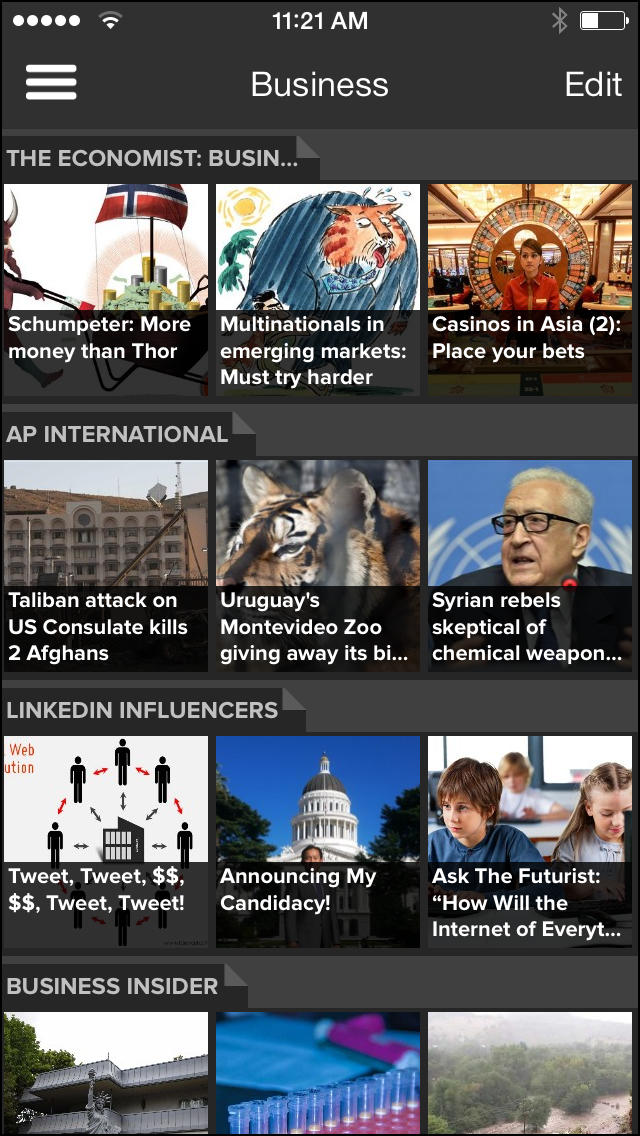Read Taliban attack on US Consulate story

pos(106,566)
